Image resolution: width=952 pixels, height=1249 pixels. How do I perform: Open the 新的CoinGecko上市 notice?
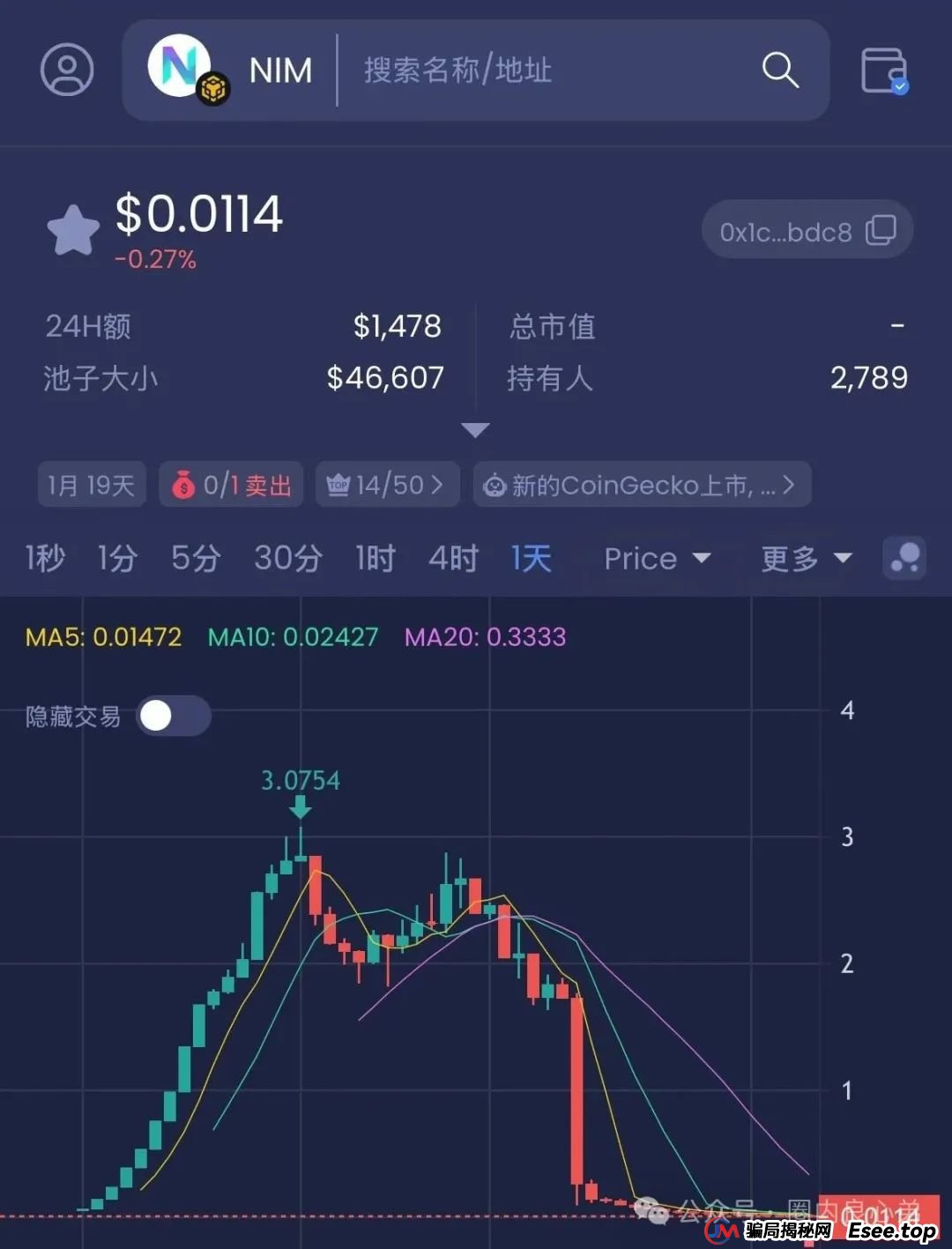642,485
